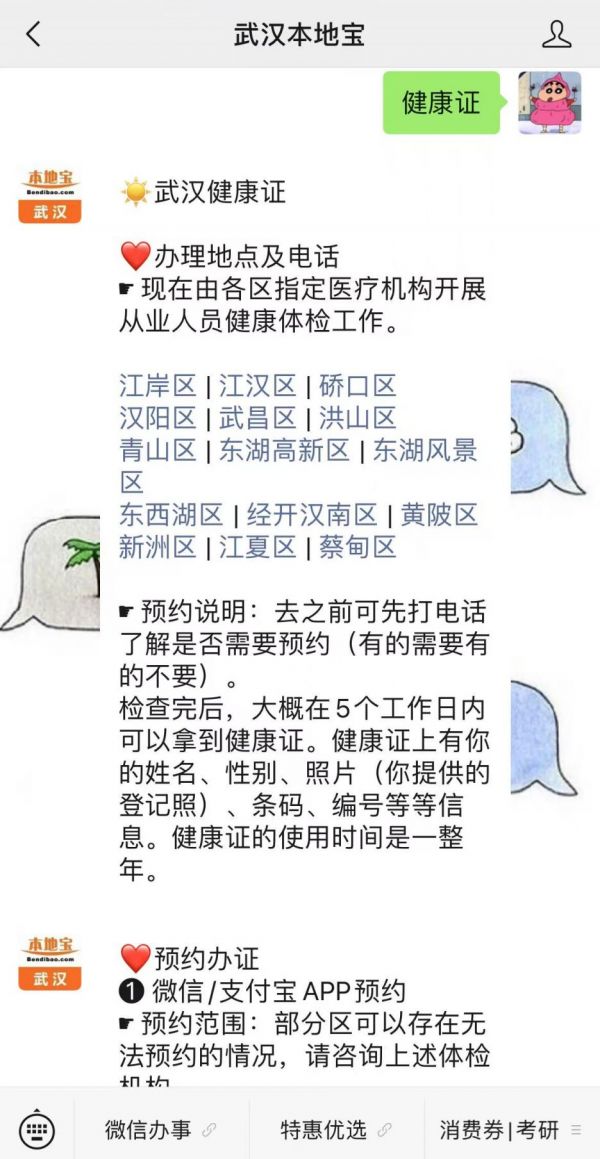This screenshot has height=1159, width=600.
Task: Open the account profile icon
Action: click(556, 34)
